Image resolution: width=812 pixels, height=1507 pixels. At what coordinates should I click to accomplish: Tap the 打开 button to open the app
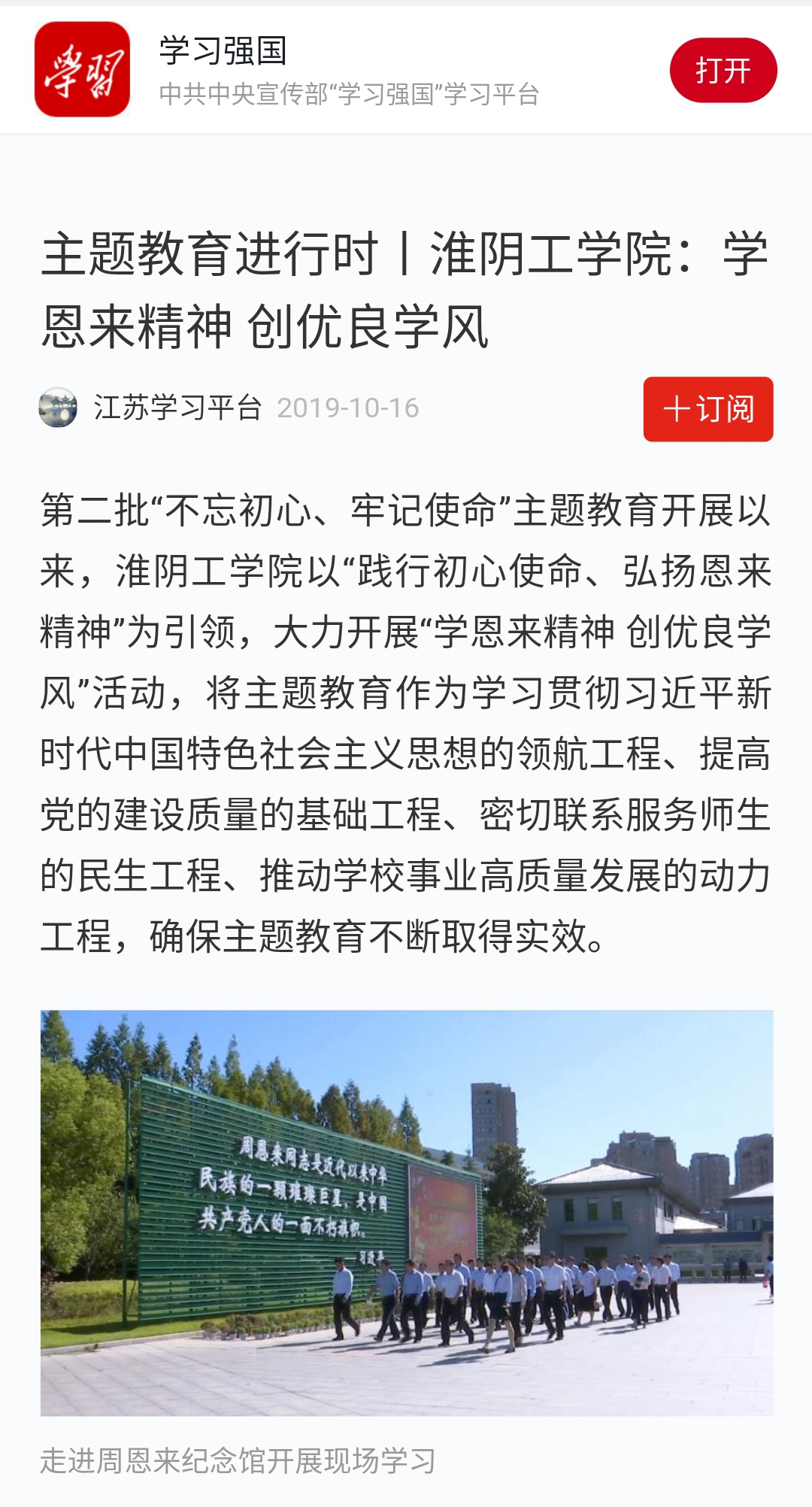pyautogui.click(x=723, y=71)
